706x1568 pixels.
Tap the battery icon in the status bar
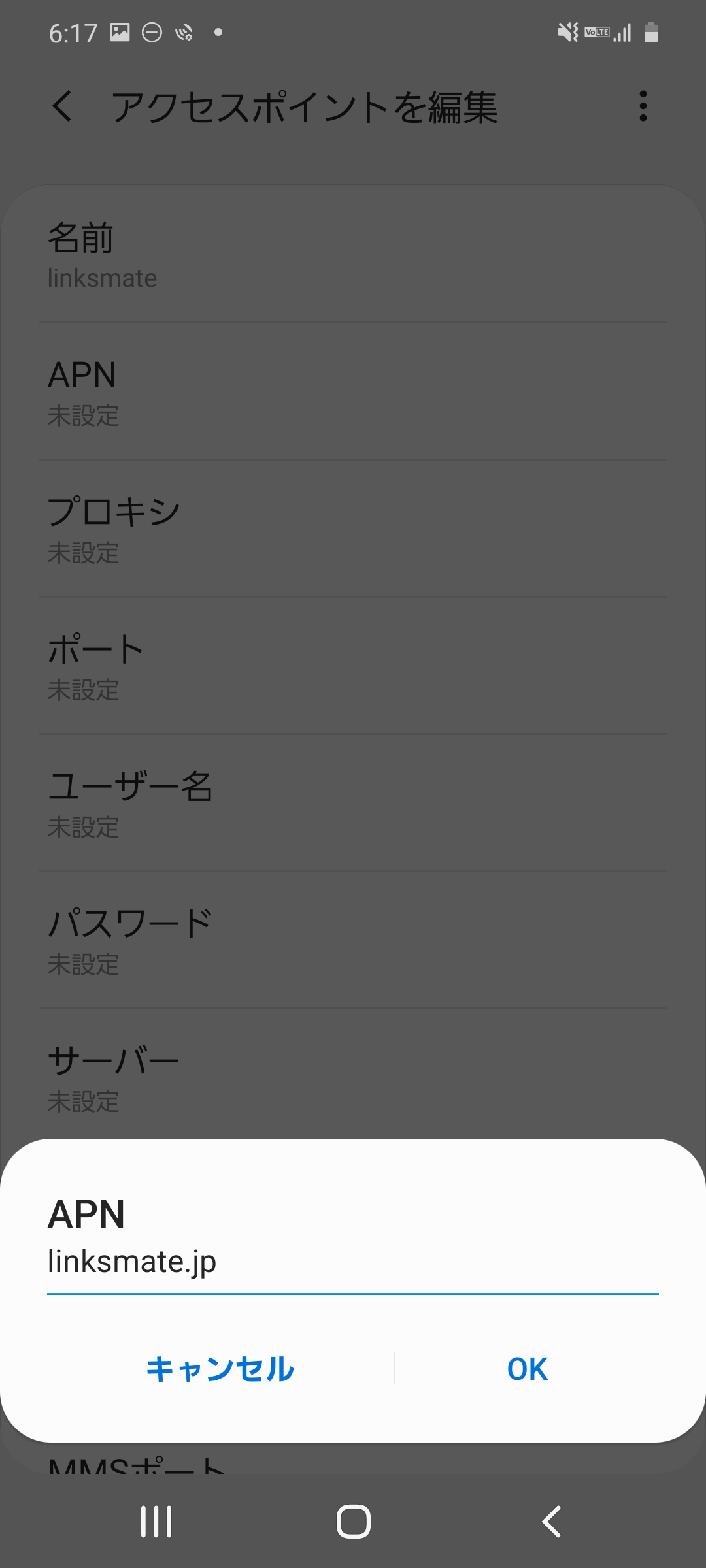652,31
